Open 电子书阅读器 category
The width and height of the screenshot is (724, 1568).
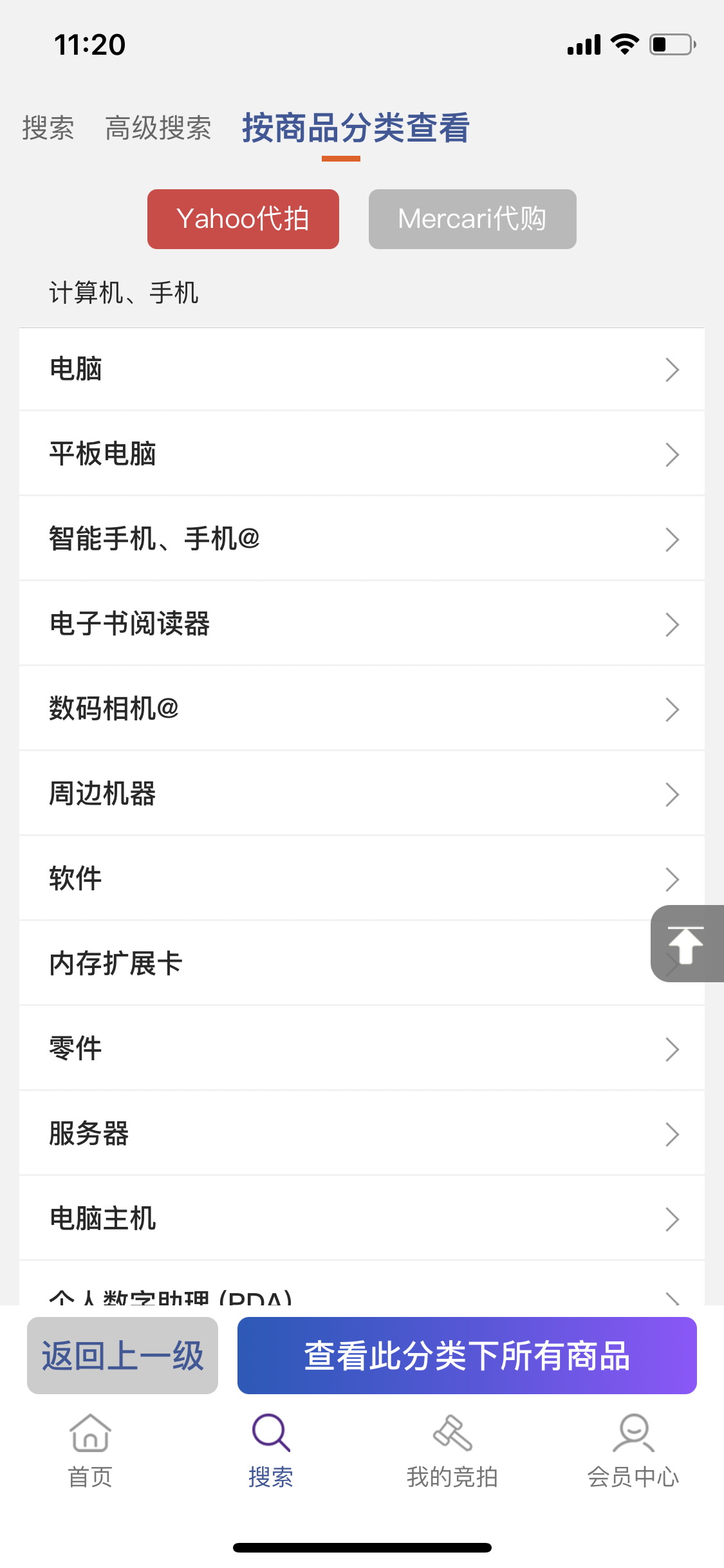(361, 624)
